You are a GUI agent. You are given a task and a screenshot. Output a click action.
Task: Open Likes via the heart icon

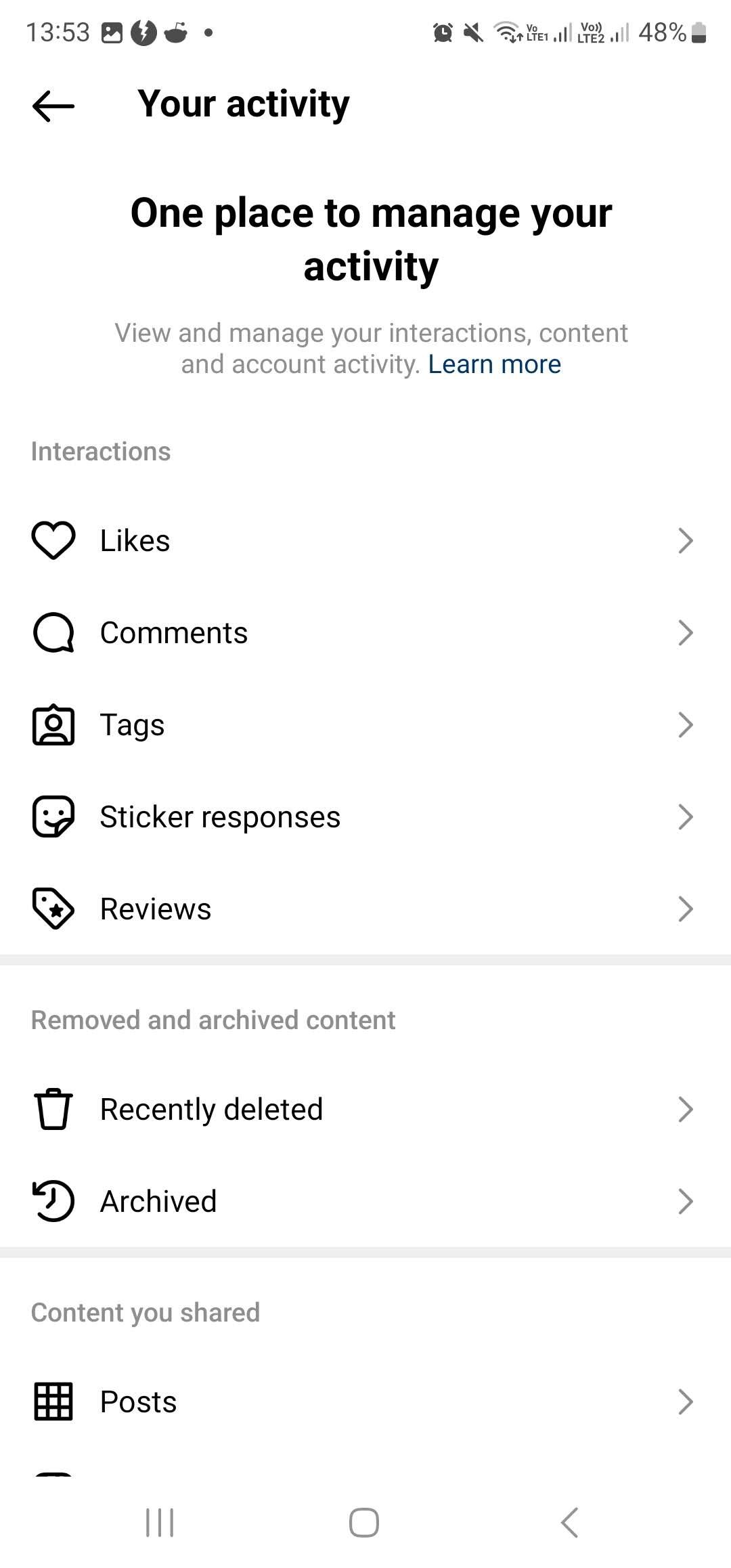(55, 540)
